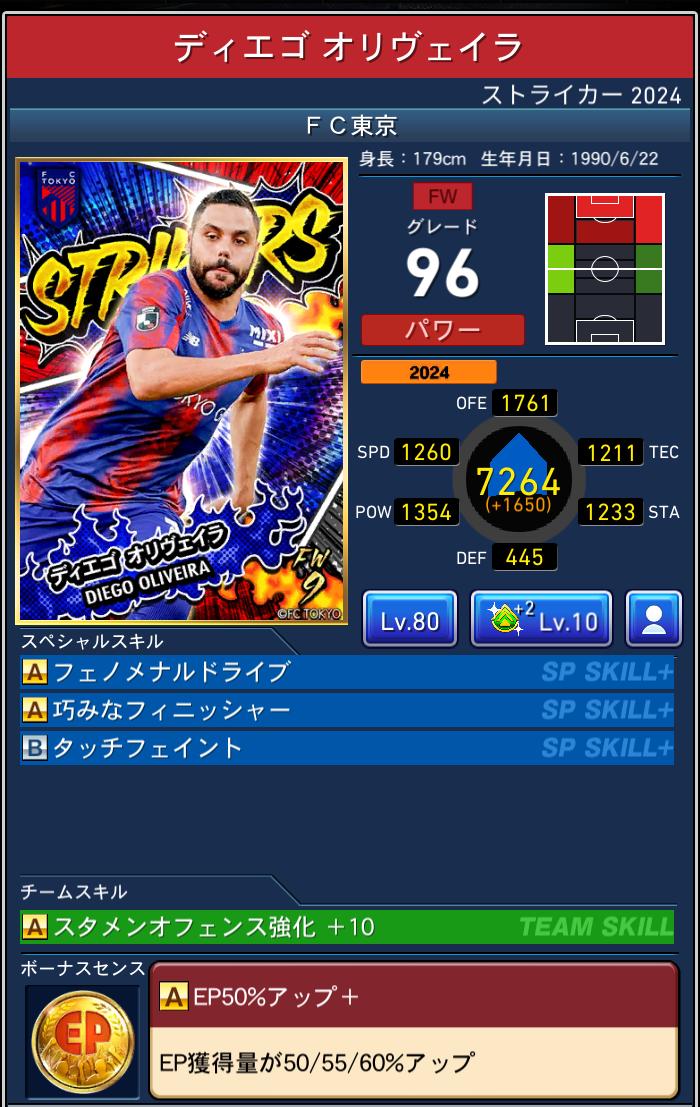
Task: Select the タッチフェイント skill row
Action: click(346, 748)
